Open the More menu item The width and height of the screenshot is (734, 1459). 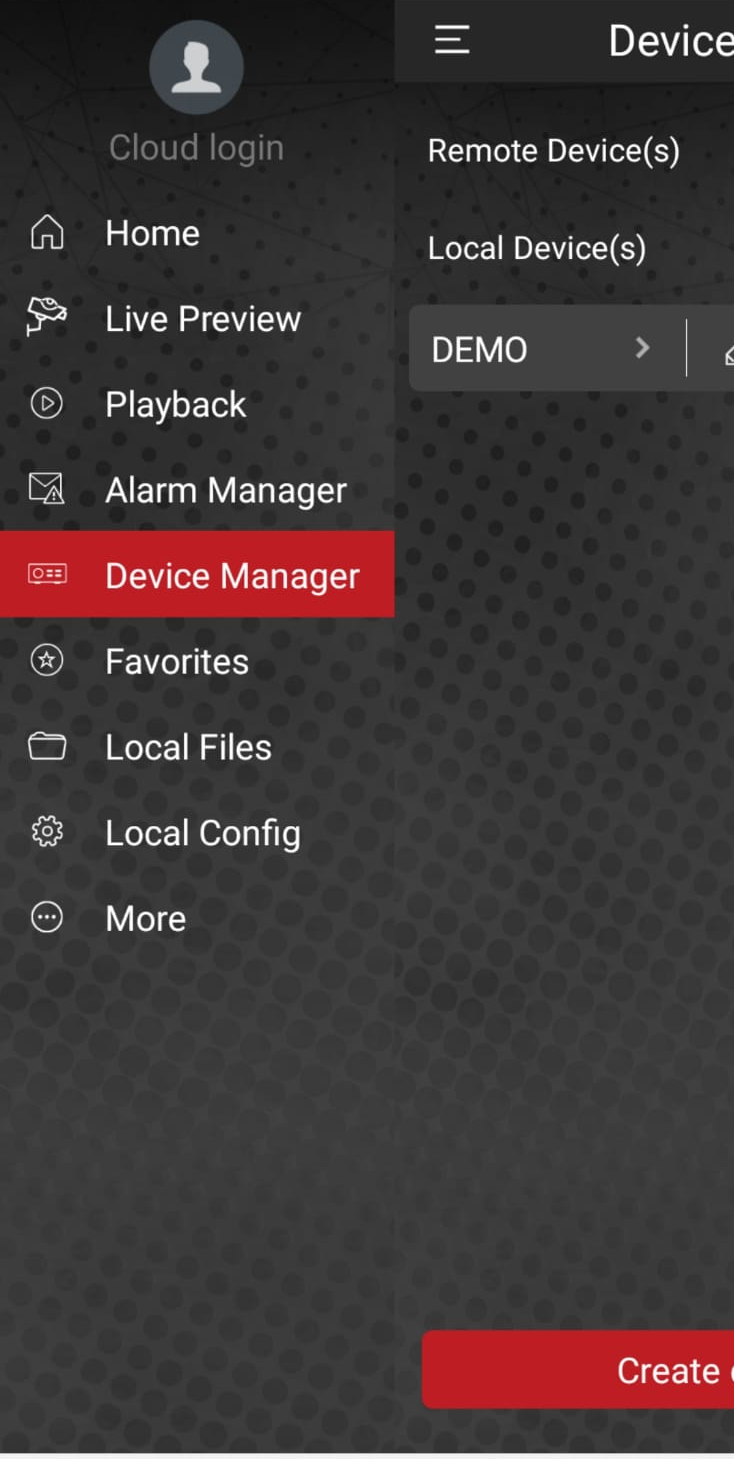[145, 918]
